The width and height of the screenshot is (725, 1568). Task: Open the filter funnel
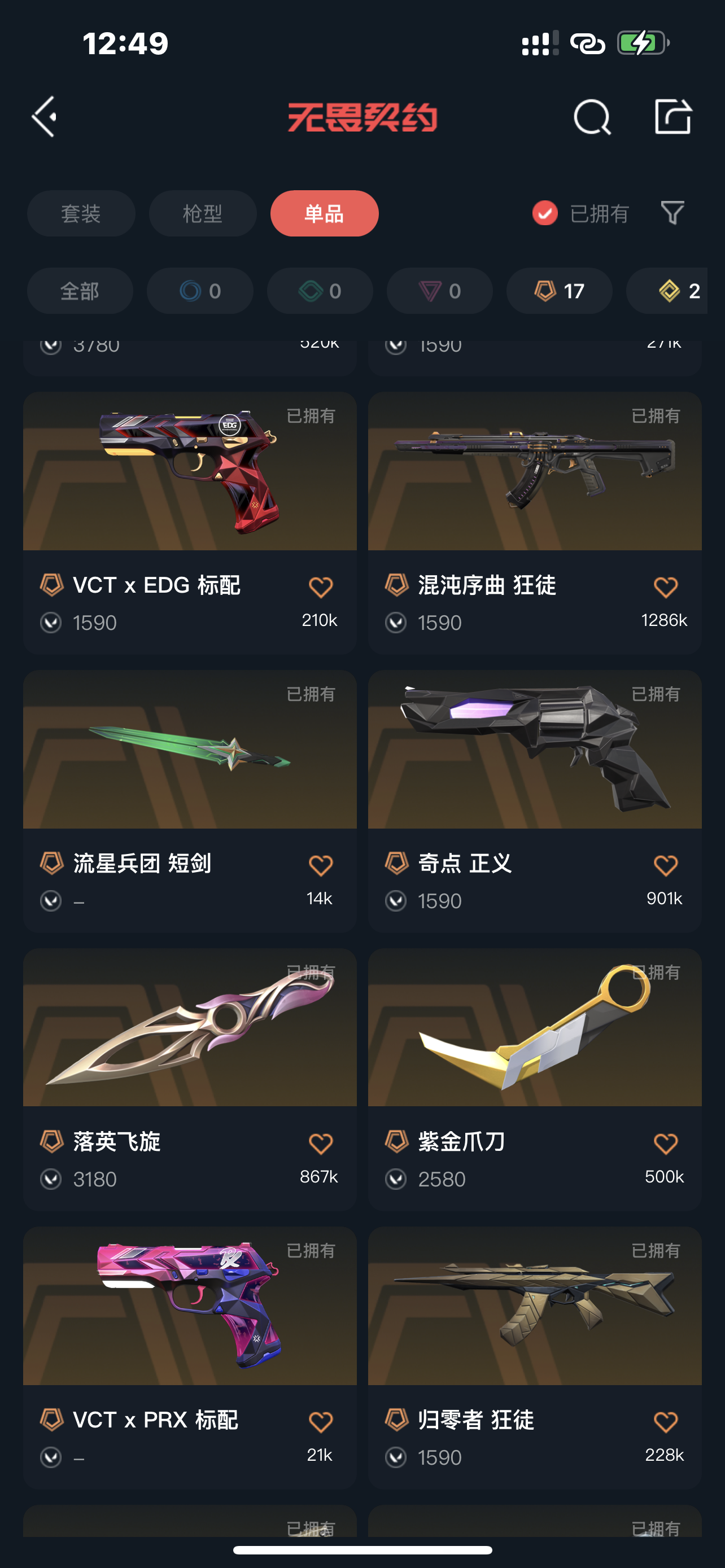click(672, 213)
